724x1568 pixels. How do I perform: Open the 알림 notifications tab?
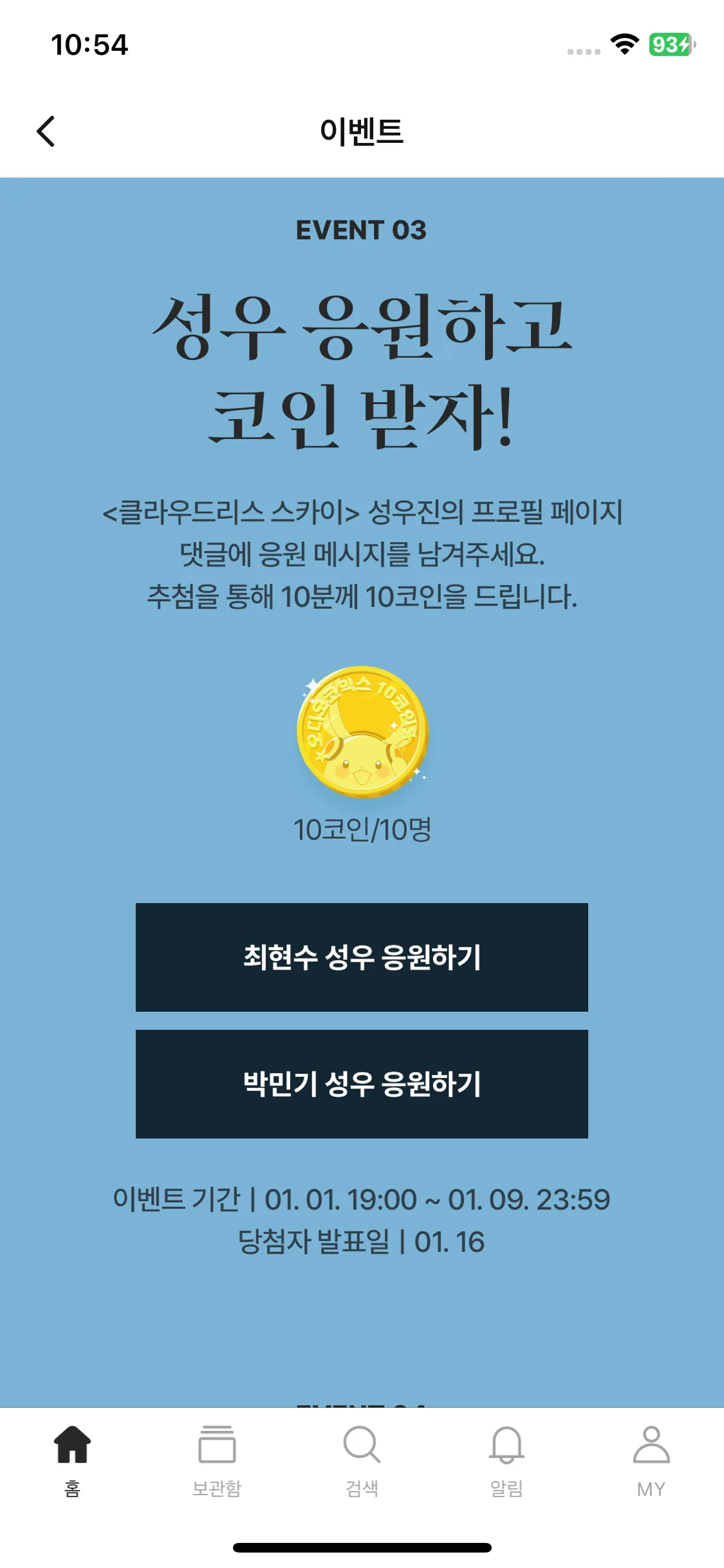coord(506,1461)
